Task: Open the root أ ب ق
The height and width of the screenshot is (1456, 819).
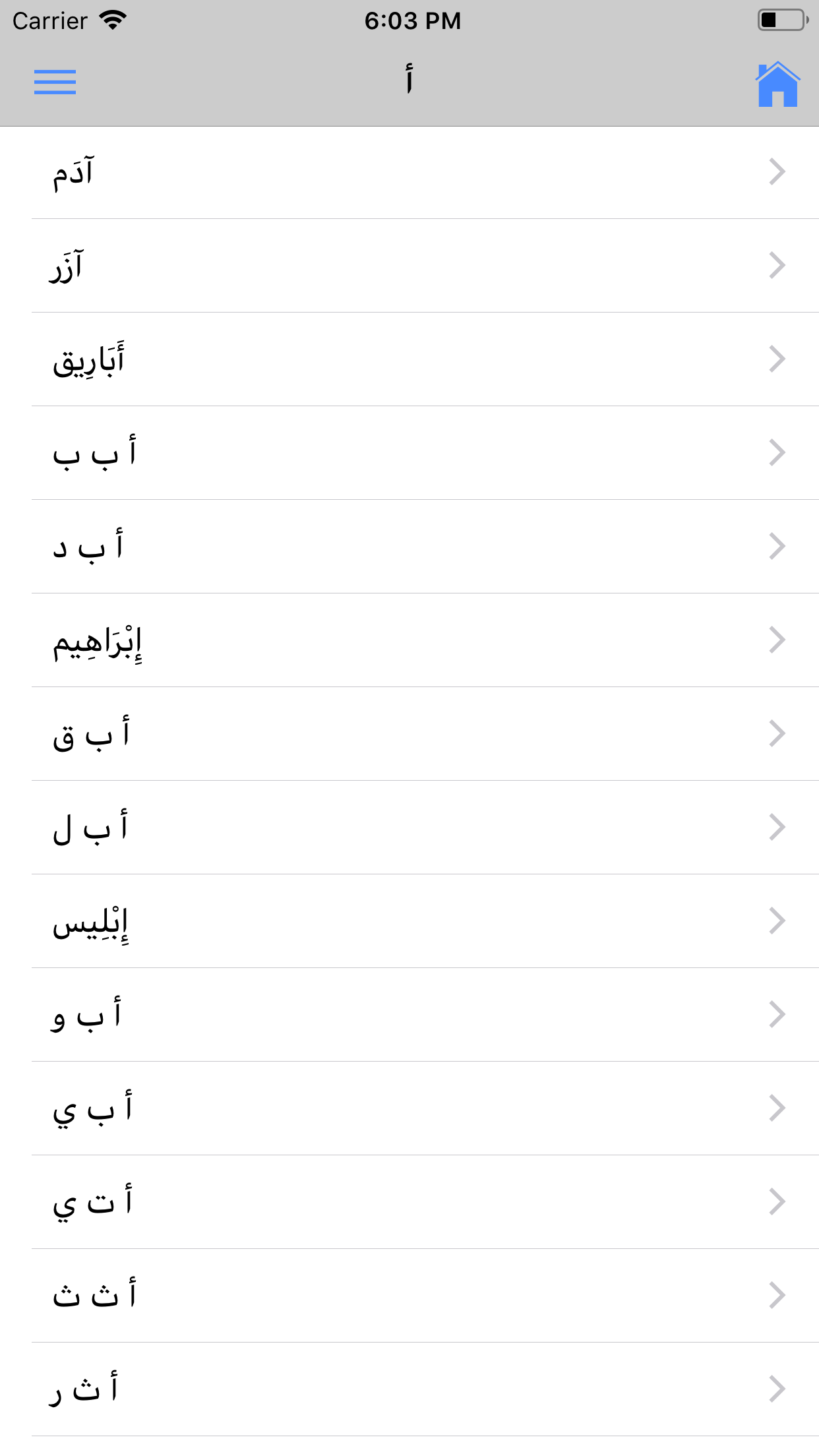Action: tap(409, 735)
